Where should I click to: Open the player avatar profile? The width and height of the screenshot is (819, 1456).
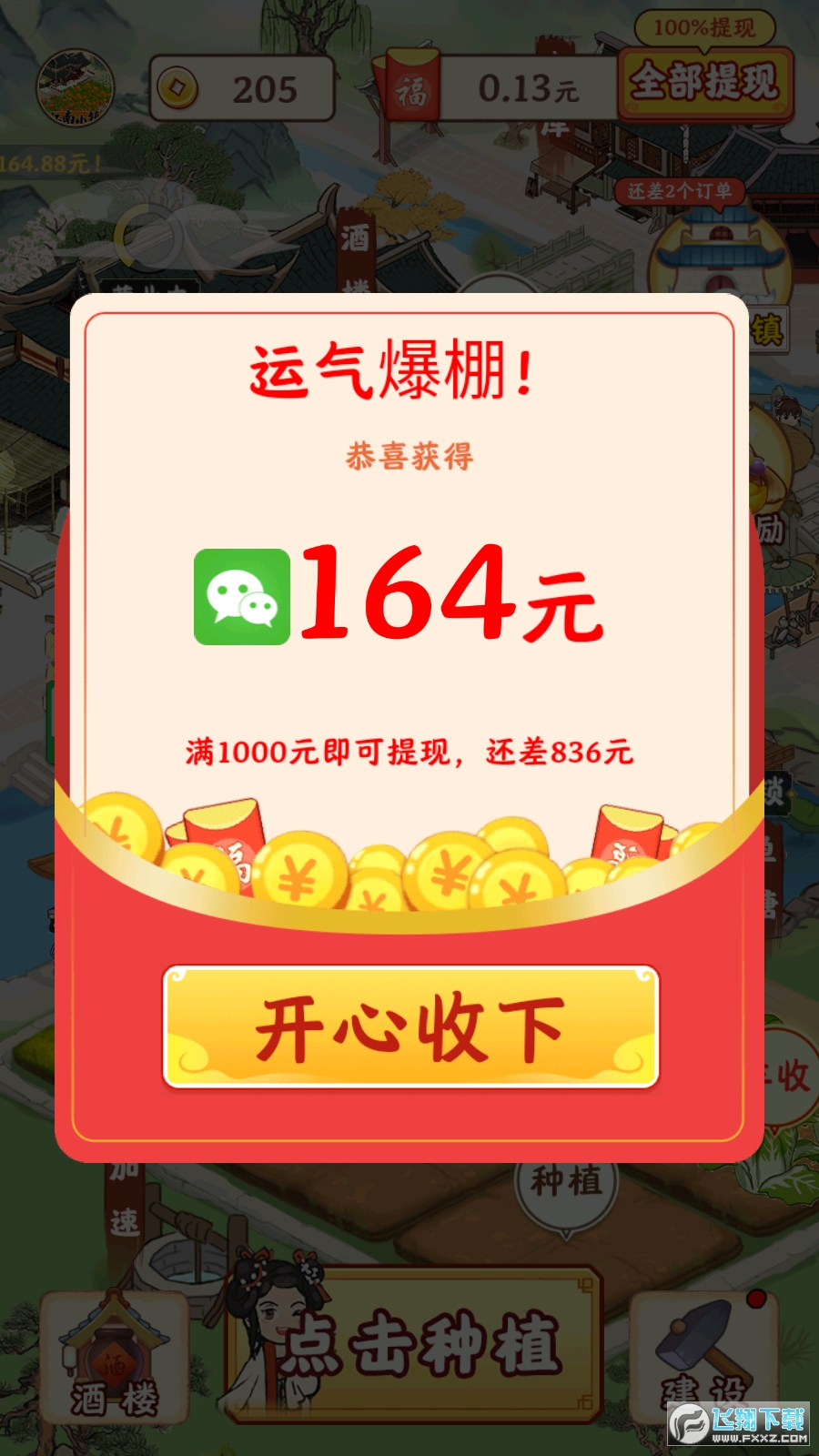click(x=75, y=86)
